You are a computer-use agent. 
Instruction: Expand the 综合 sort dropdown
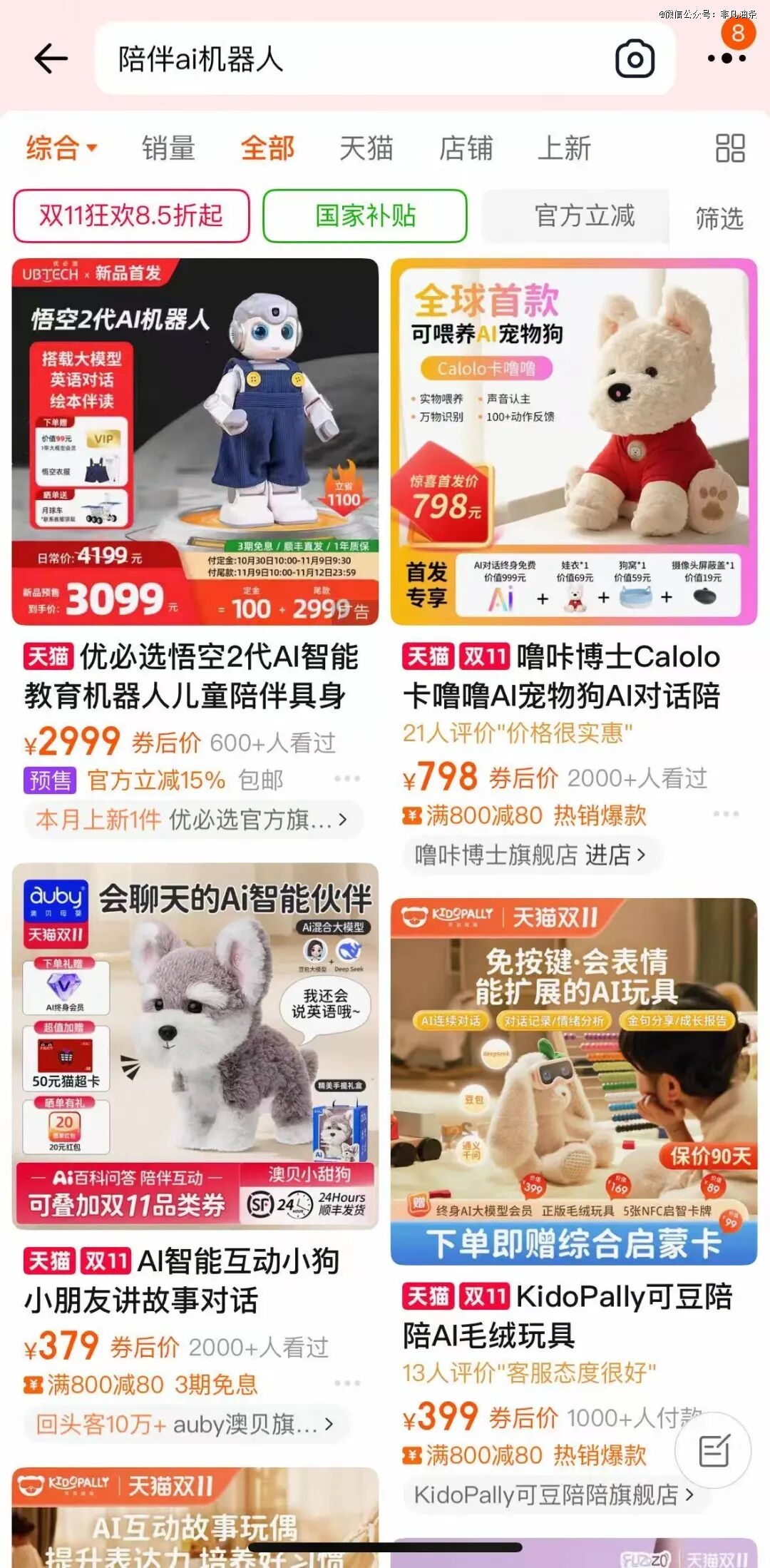coord(61,148)
